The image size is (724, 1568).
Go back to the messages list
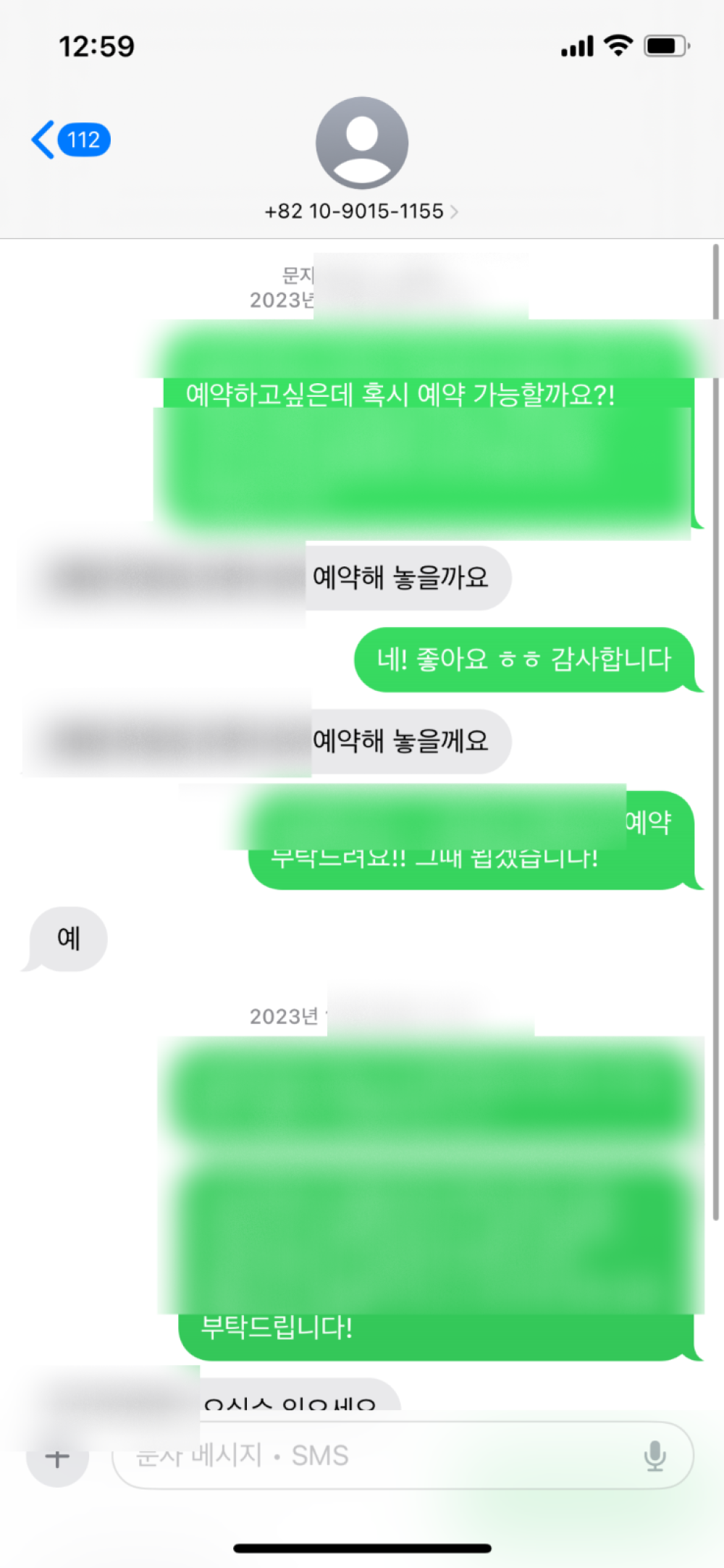click(x=69, y=139)
